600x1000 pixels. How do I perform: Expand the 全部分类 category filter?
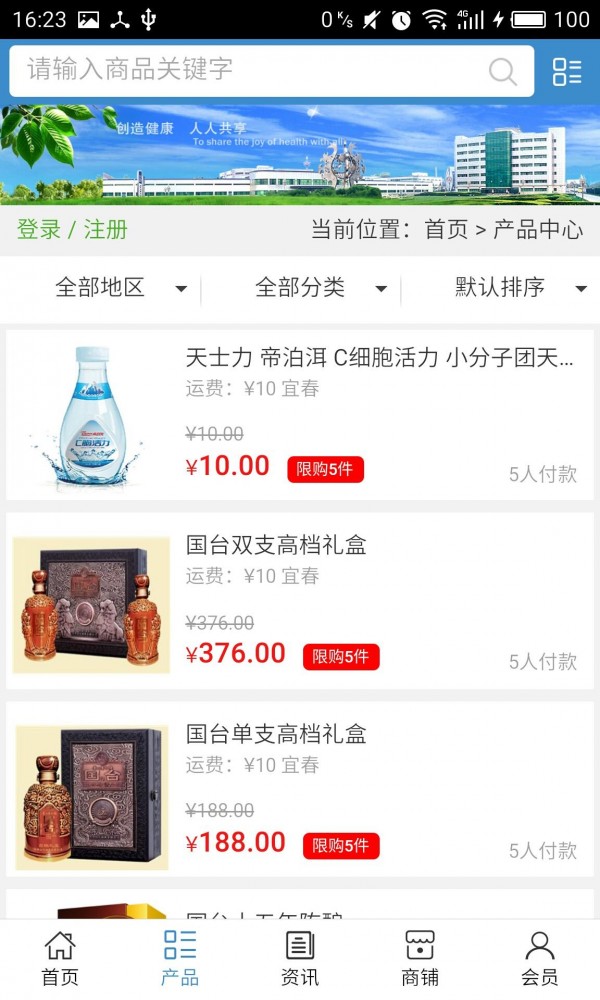click(320, 288)
